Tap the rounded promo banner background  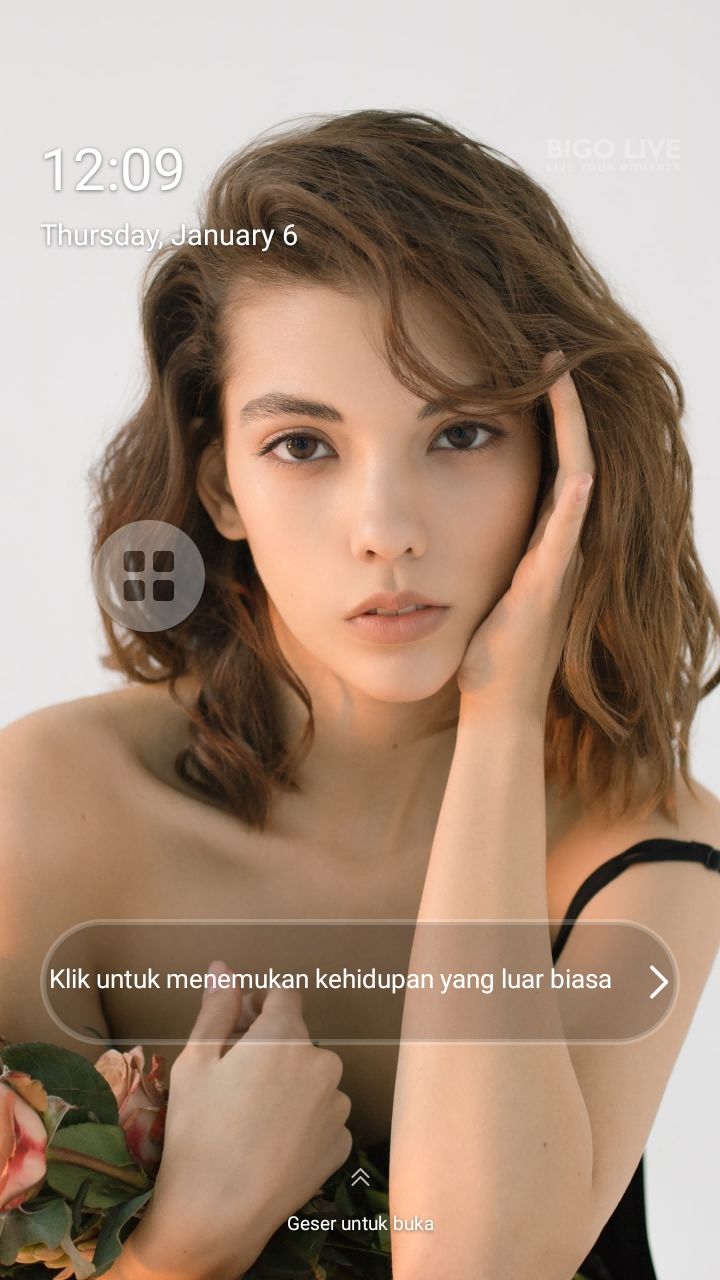(x=360, y=980)
